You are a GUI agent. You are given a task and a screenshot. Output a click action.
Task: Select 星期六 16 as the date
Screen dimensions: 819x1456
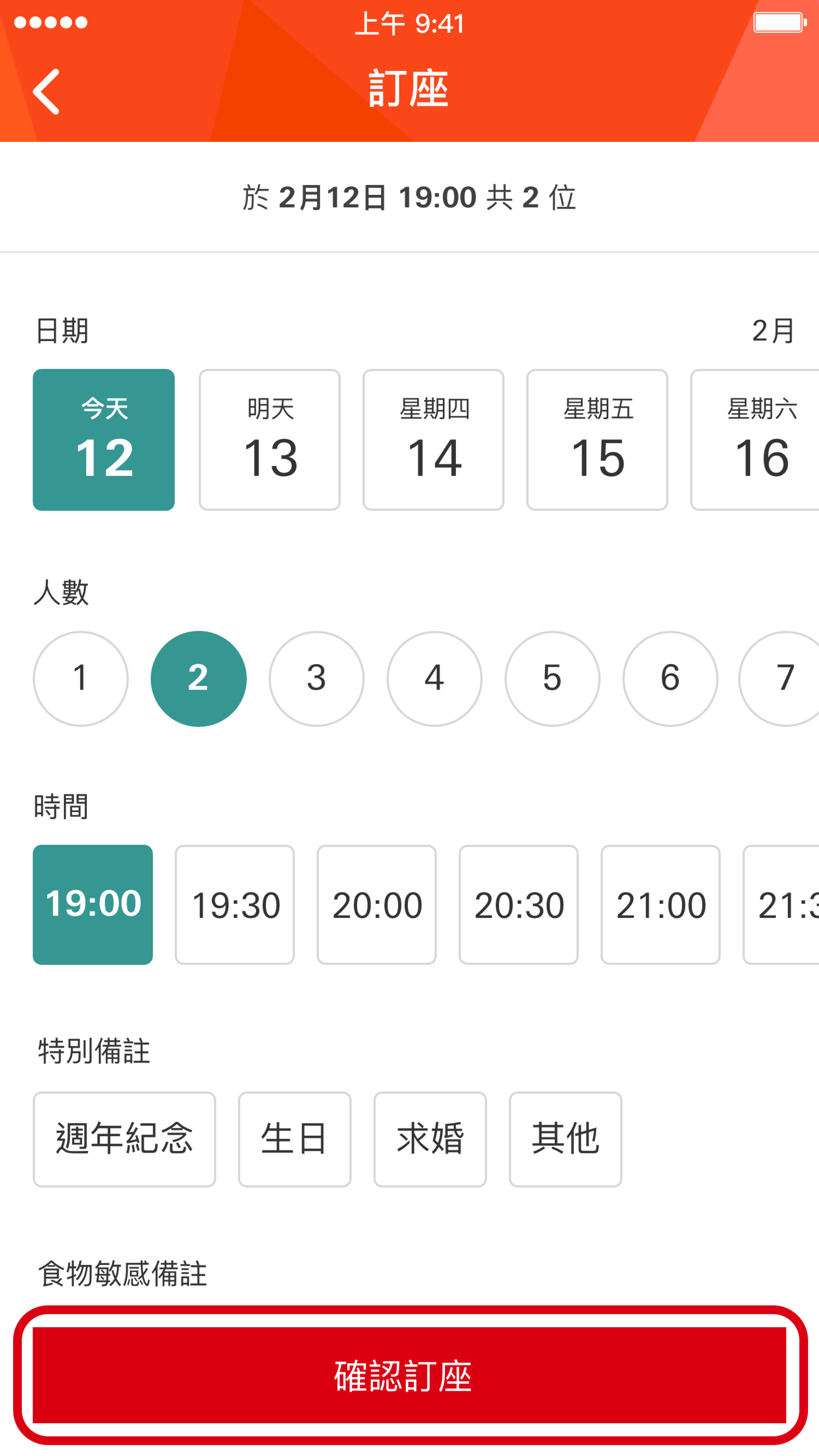(758, 440)
